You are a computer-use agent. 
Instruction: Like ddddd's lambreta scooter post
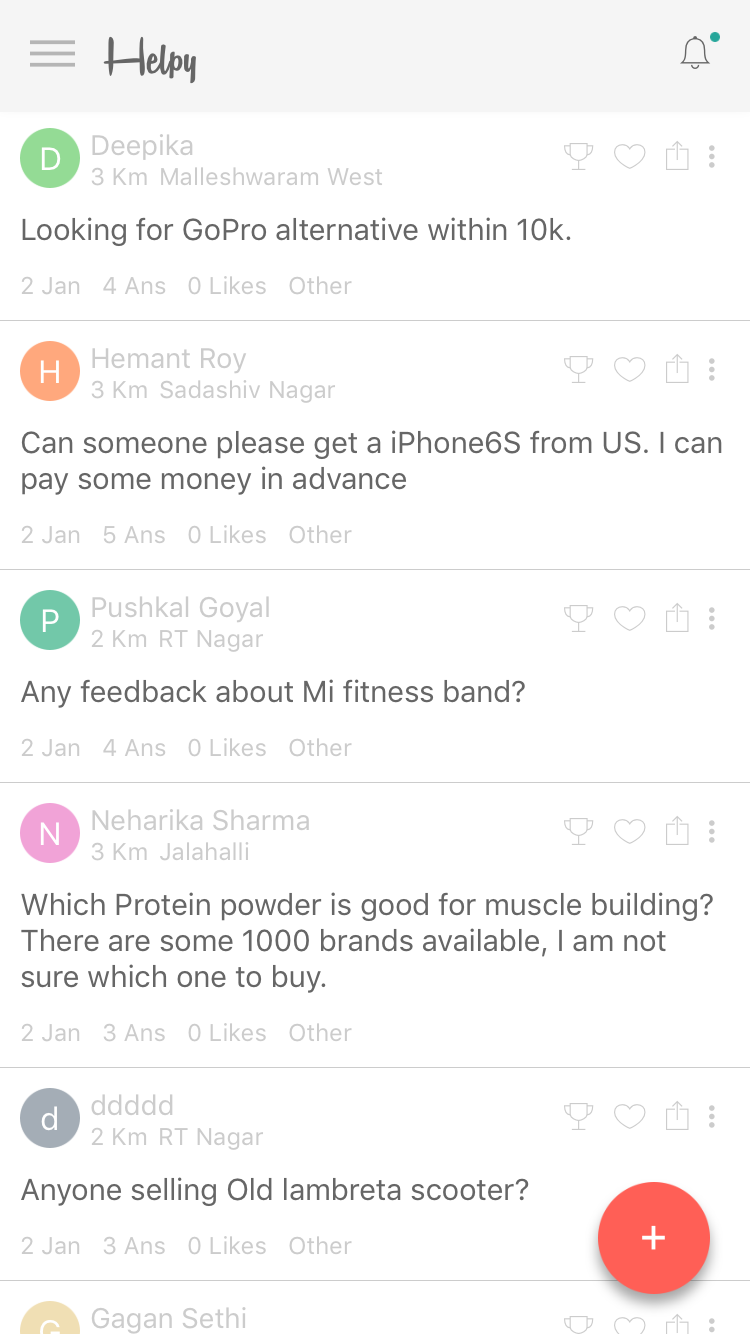629,1117
